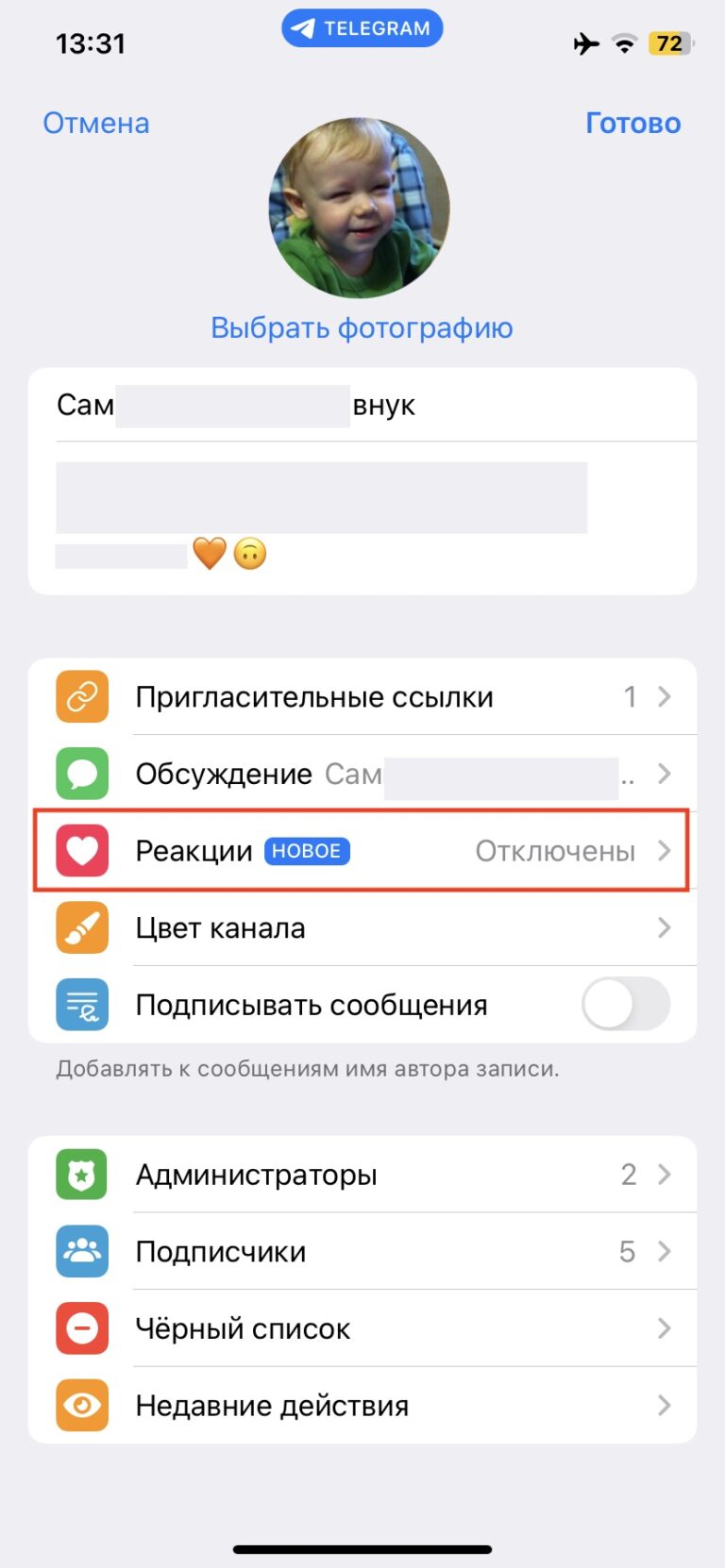Open Недавние действия
Viewport: 725px width, 1568px height.
pyautogui.click(x=362, y=1406)
